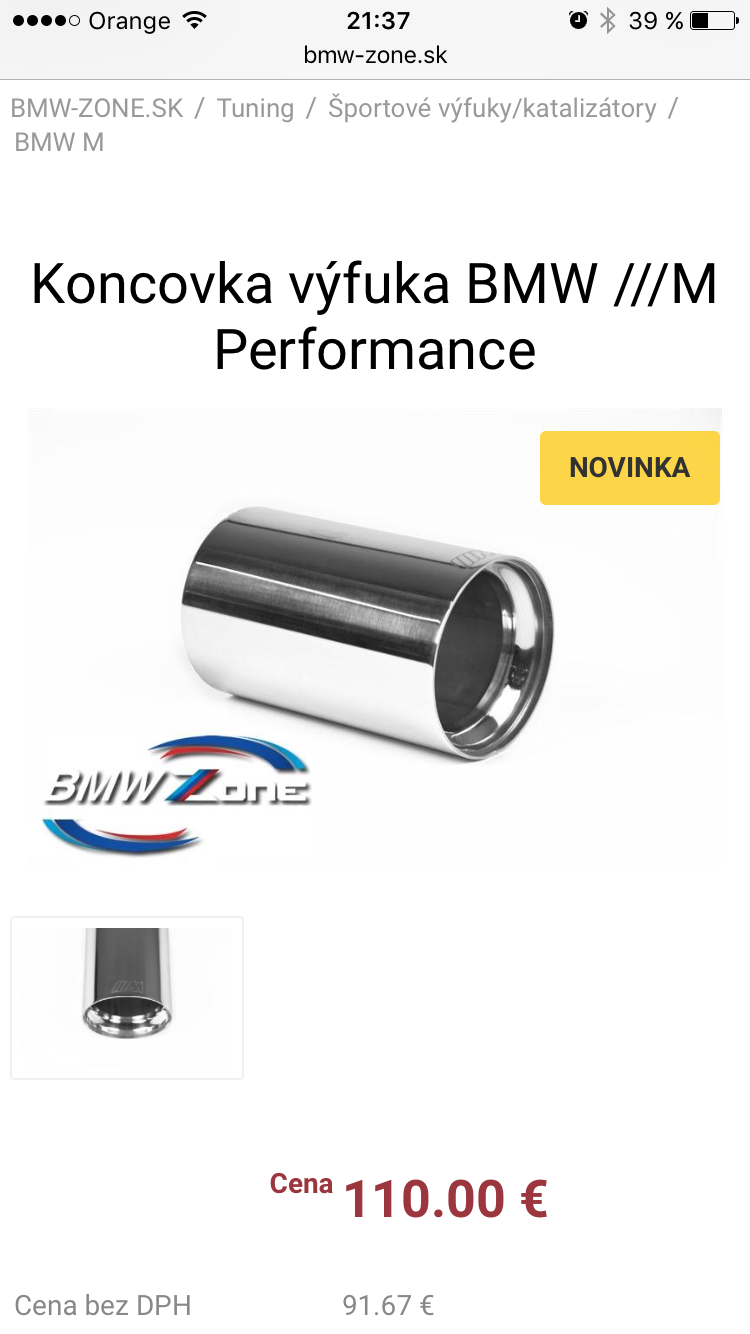Select the small exhaust tip thumbnail
This screenshot has height=1334, width=750.
(127, 997)
